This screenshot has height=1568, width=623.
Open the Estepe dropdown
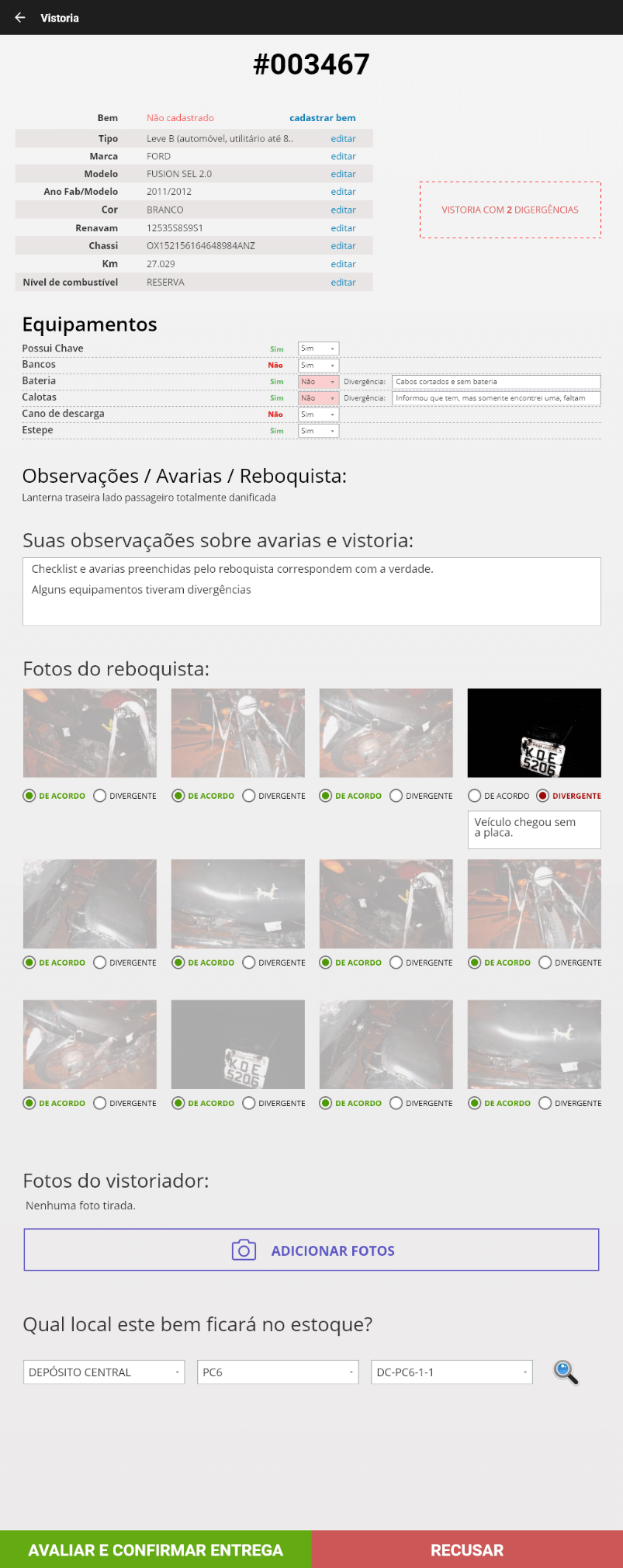pos(318,431)
